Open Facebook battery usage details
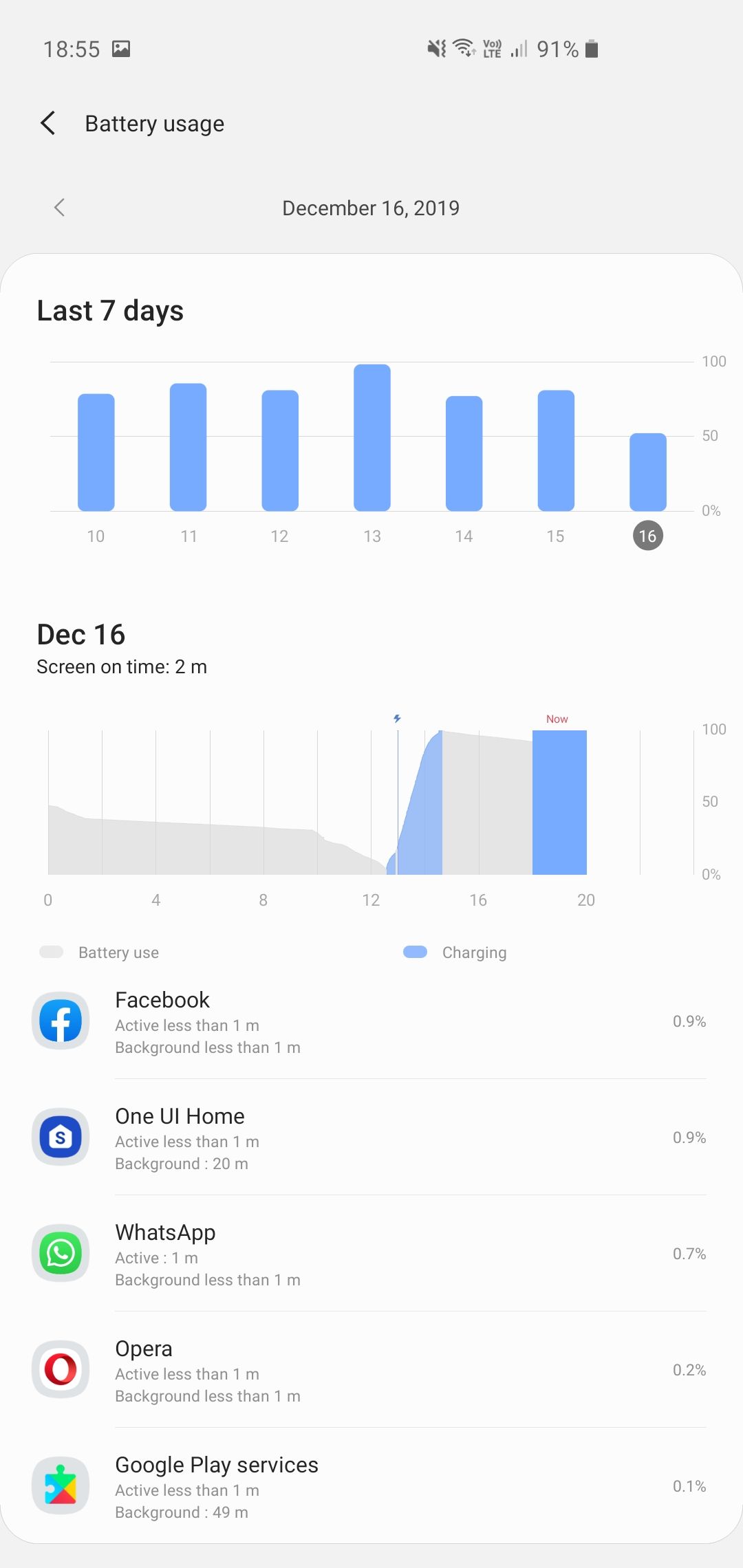Image resolution: width=743 pixels, height=1568 pixels. tap(371, 1022)
